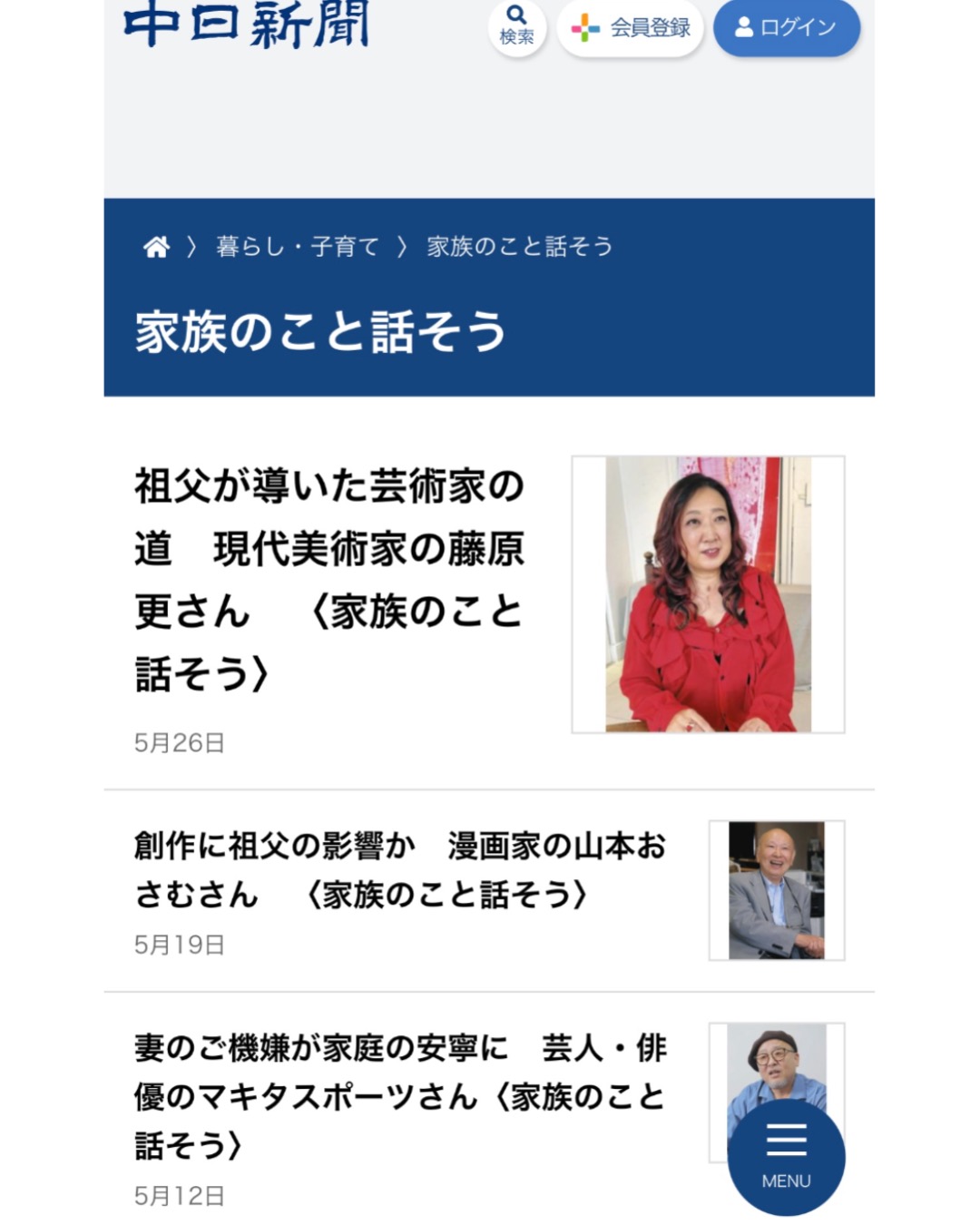This screenshot has height=1225, width=980.
Task: Tap the 中日新聞 logo to go home
Action: (246, 25)
